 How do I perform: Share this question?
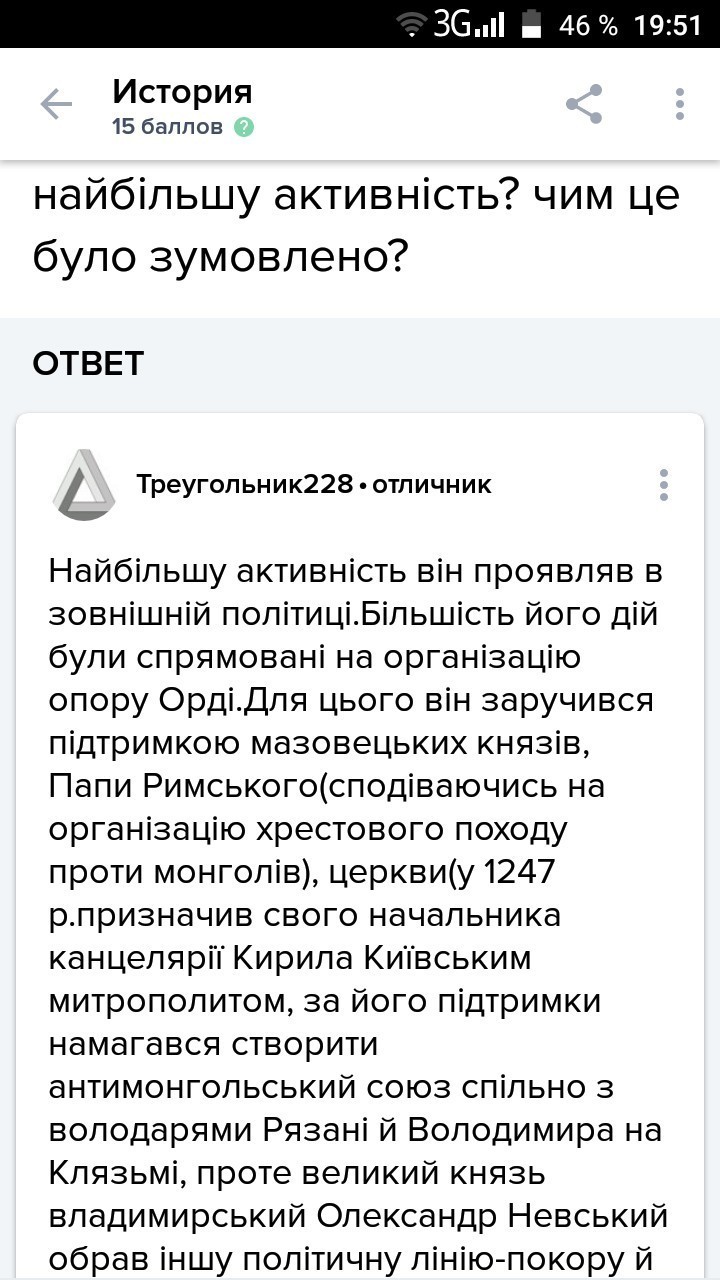click(x=584, y=104)
